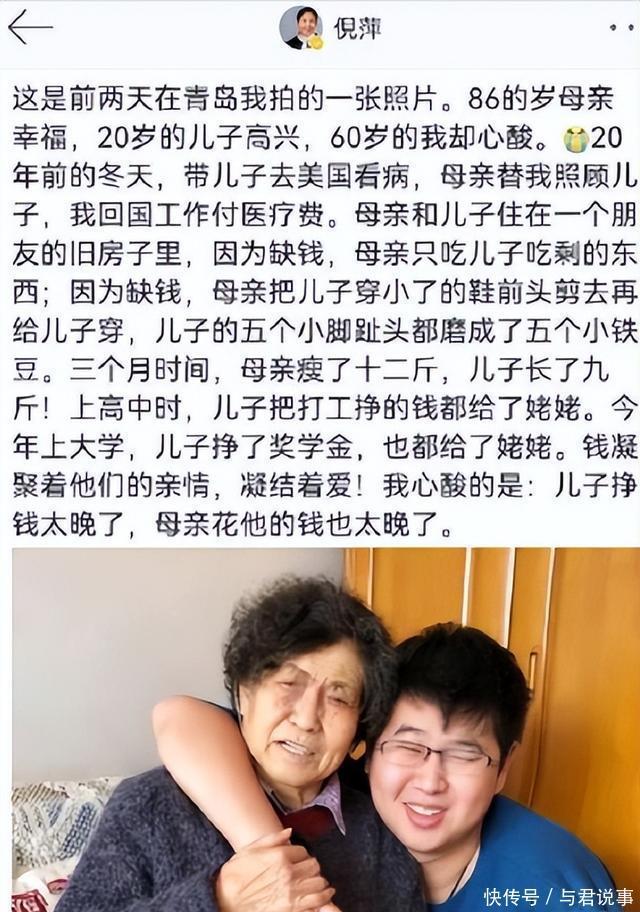
Task: Go back with the arrow icon
Action: [30, 27]
